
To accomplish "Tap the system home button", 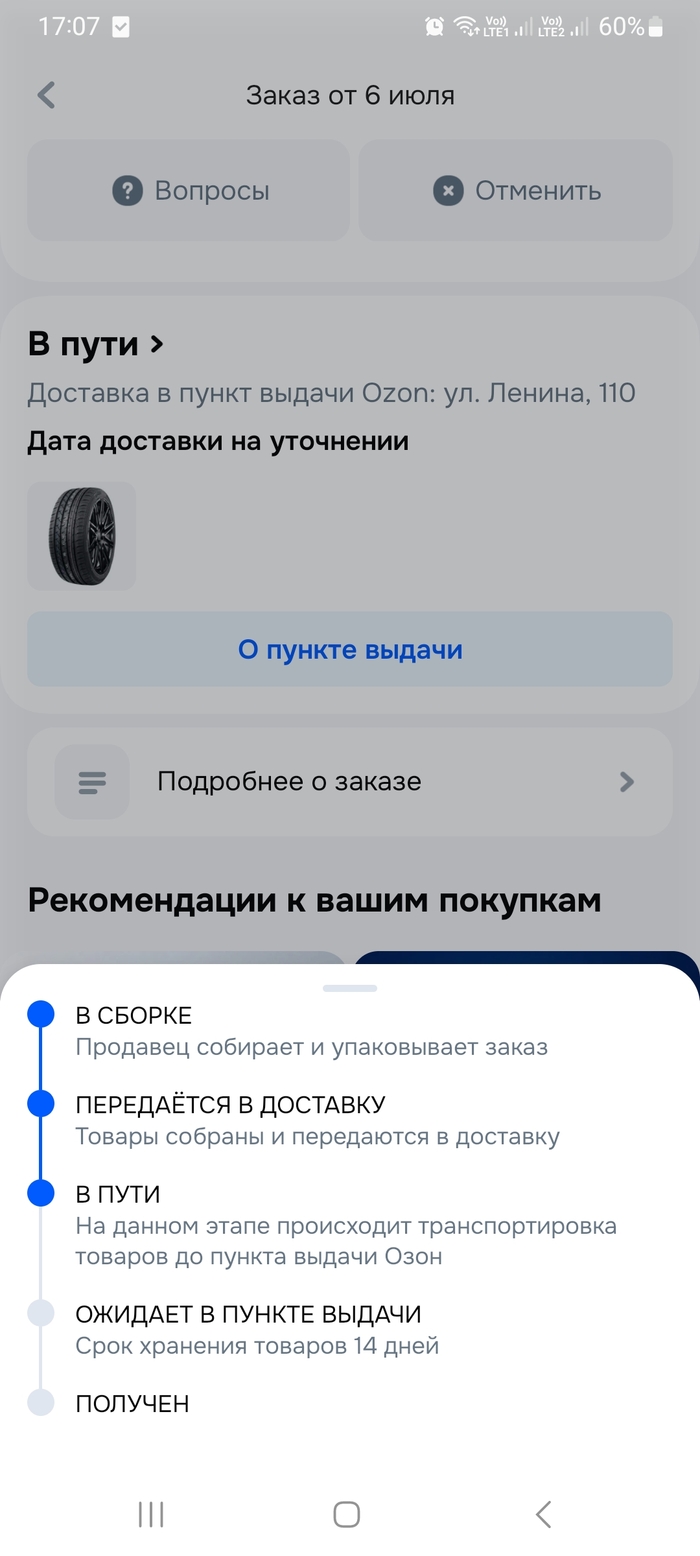I will [347, 1514].
